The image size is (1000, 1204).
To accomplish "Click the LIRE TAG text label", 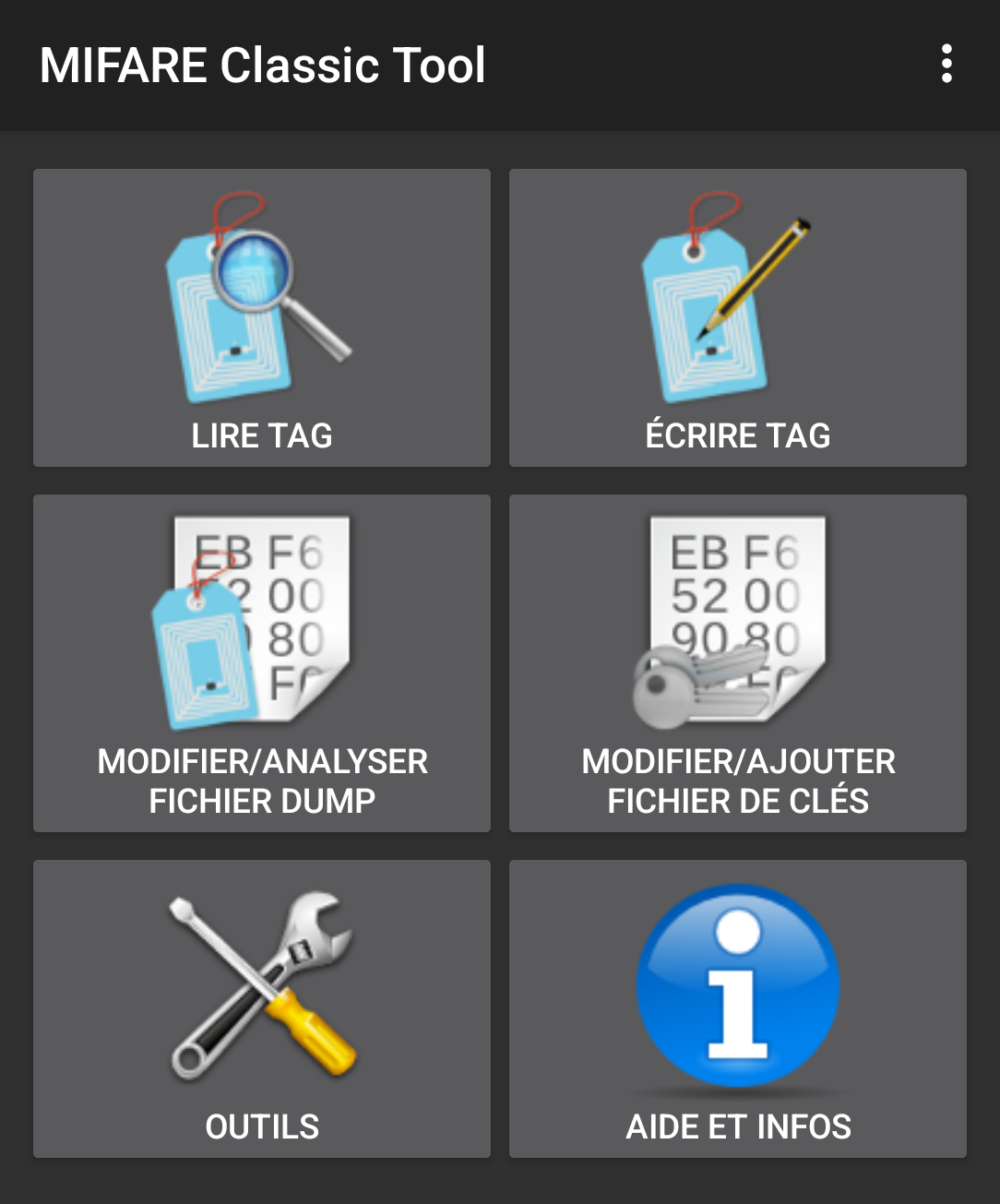I will [x=261, y=435].
